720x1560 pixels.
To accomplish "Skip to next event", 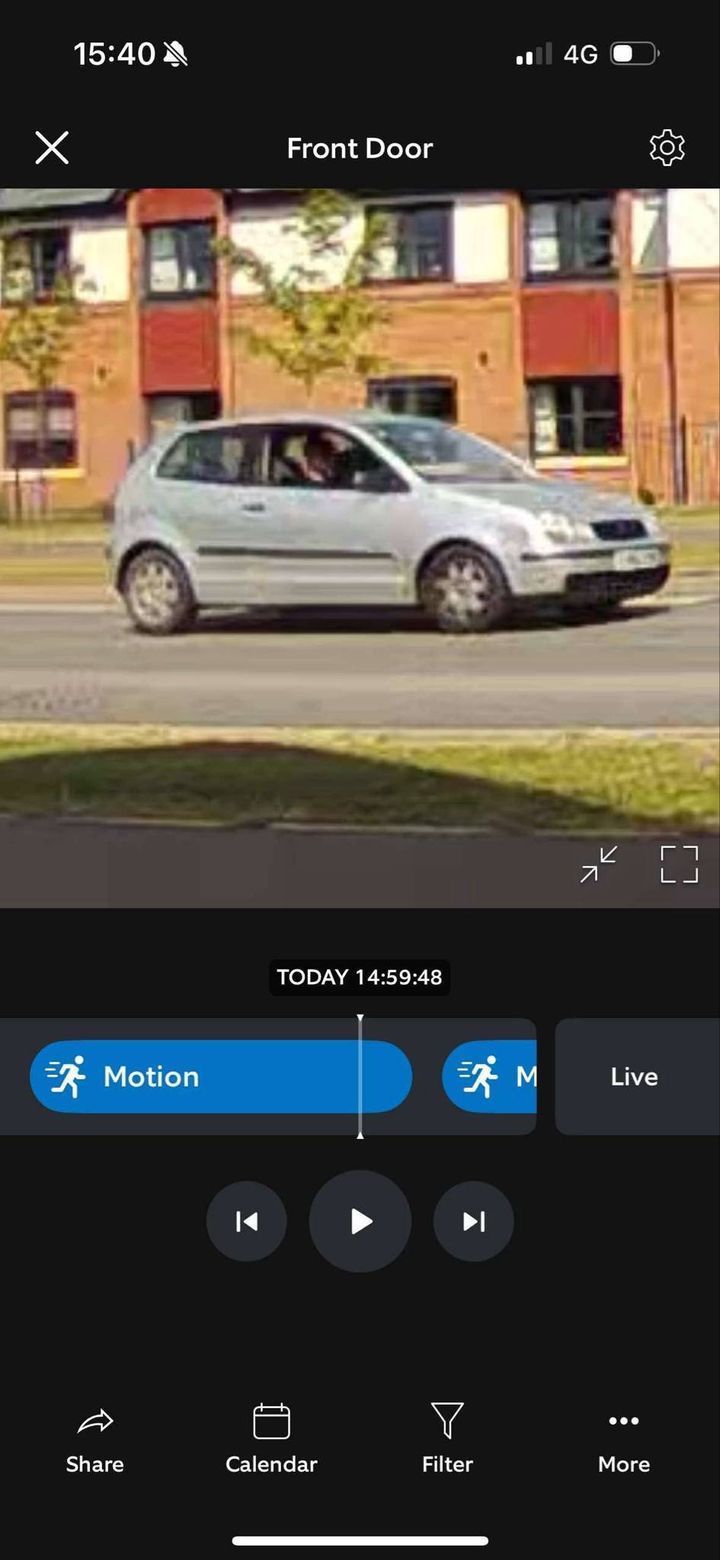I will (473, 1221).
